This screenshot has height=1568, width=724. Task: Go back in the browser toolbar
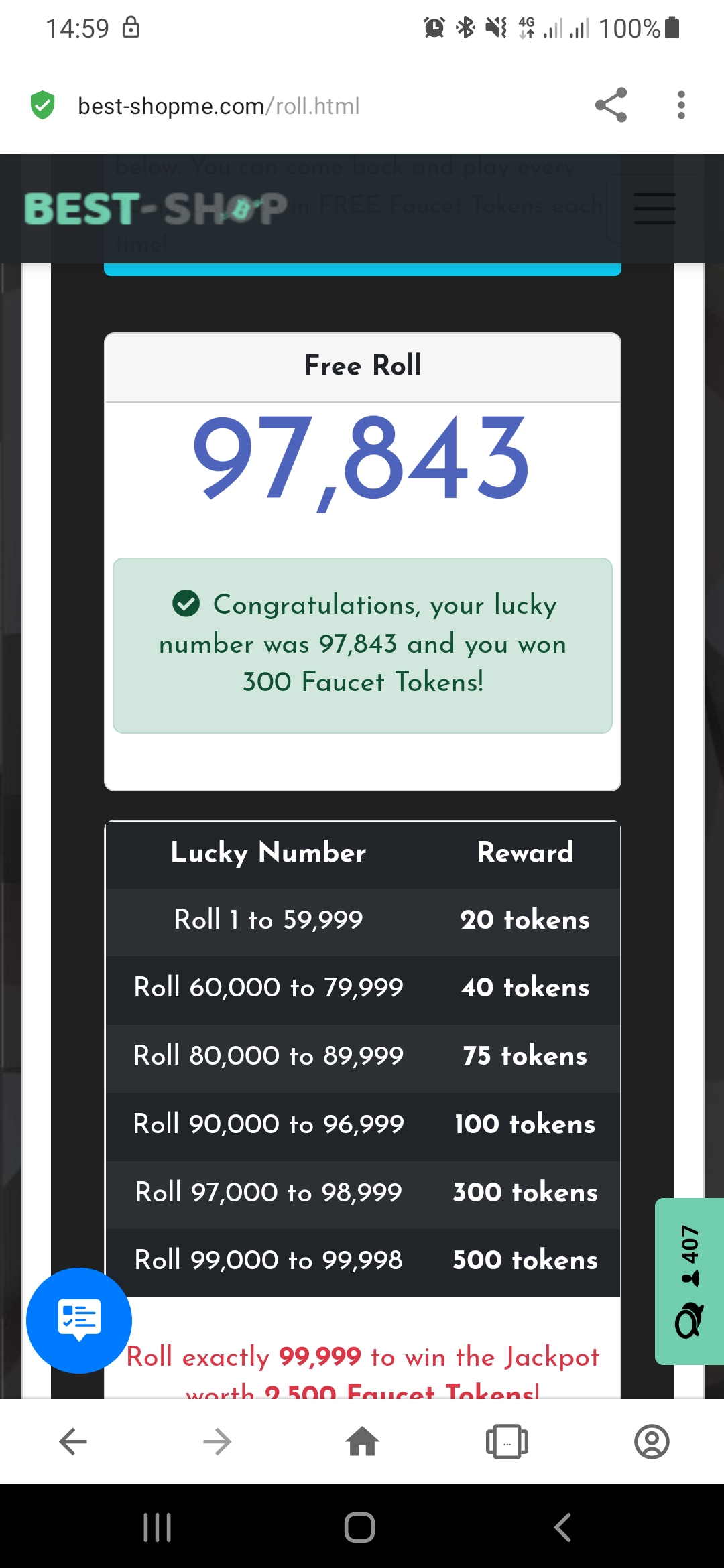pos(73,1441)
